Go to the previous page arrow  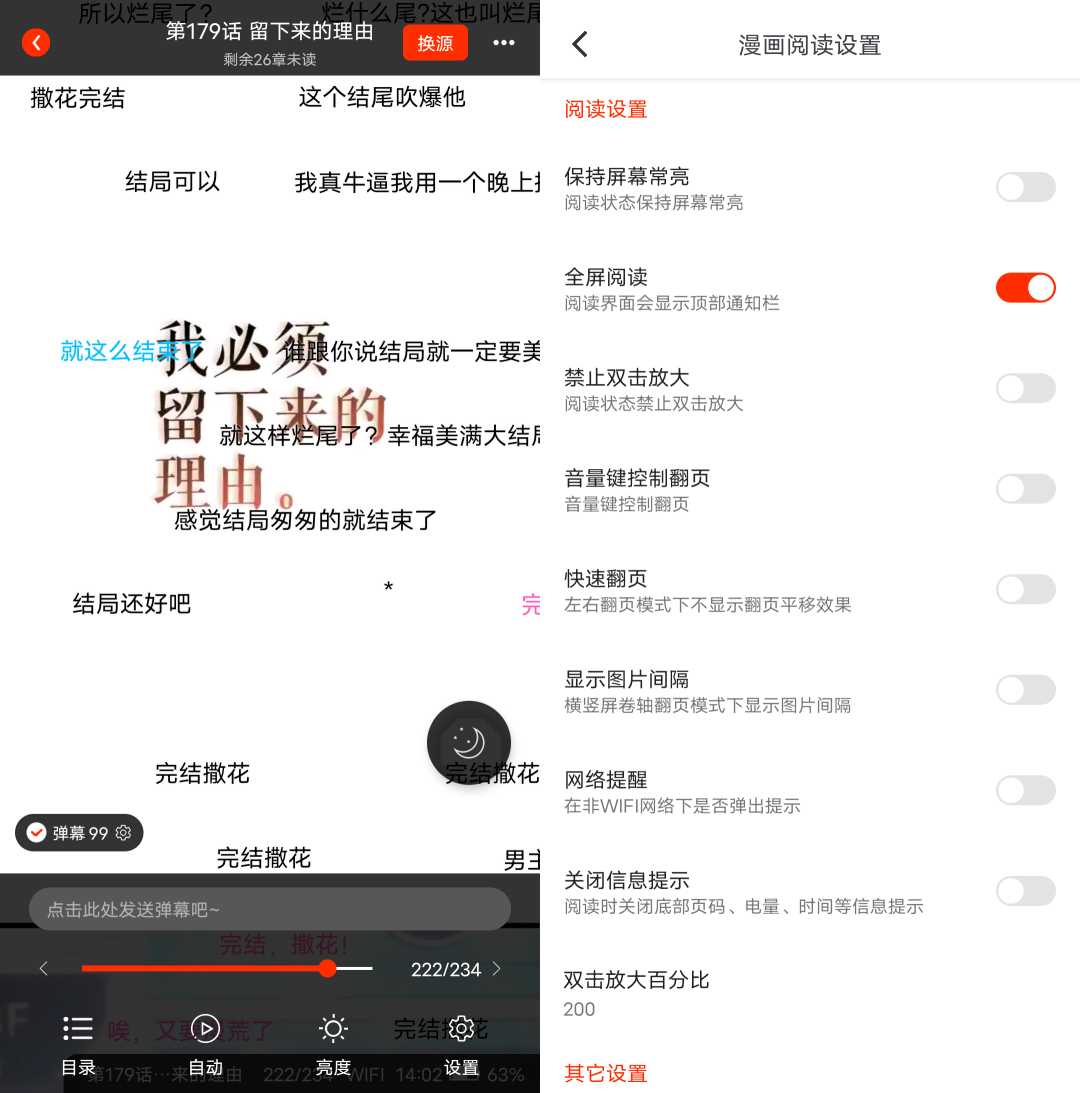click(43, 968)
